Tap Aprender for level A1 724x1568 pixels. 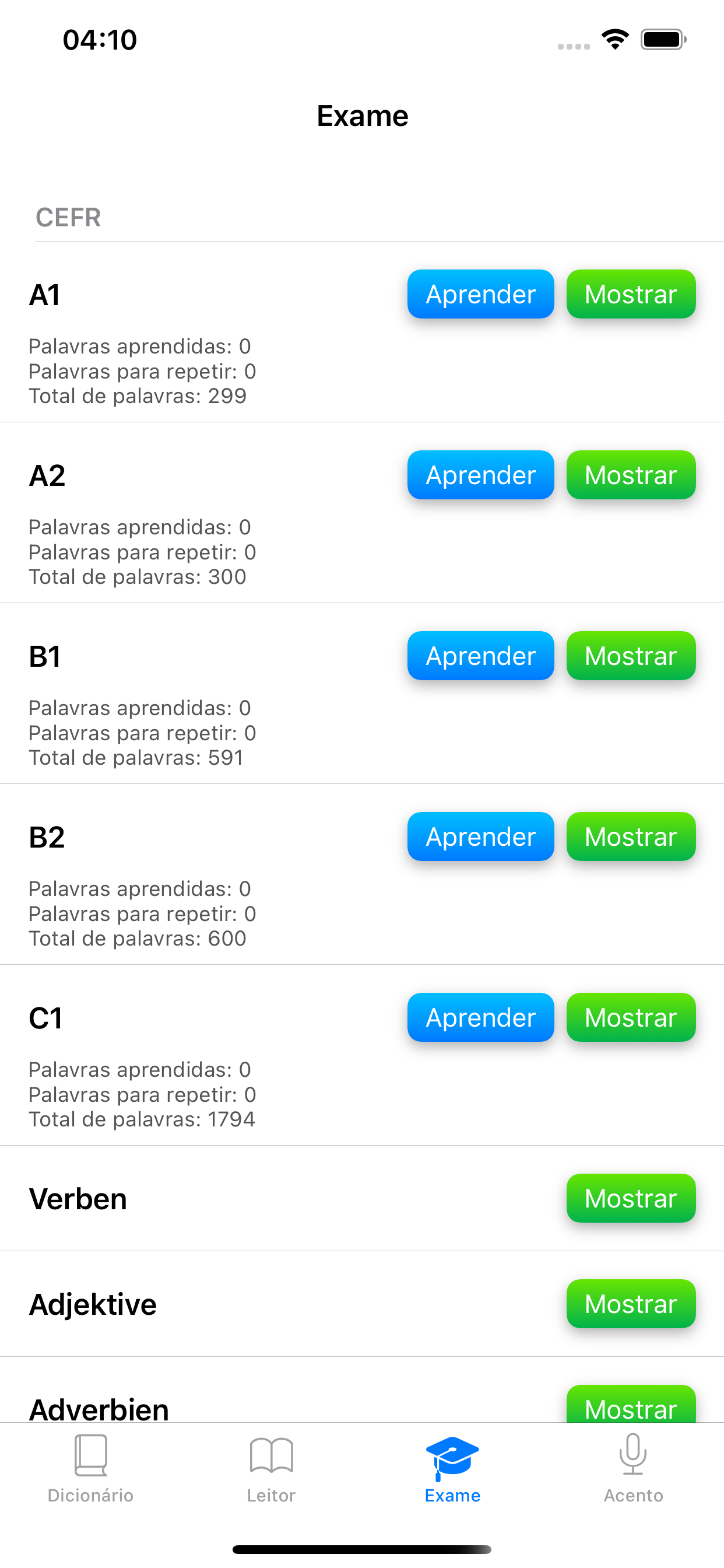[481, 294]
